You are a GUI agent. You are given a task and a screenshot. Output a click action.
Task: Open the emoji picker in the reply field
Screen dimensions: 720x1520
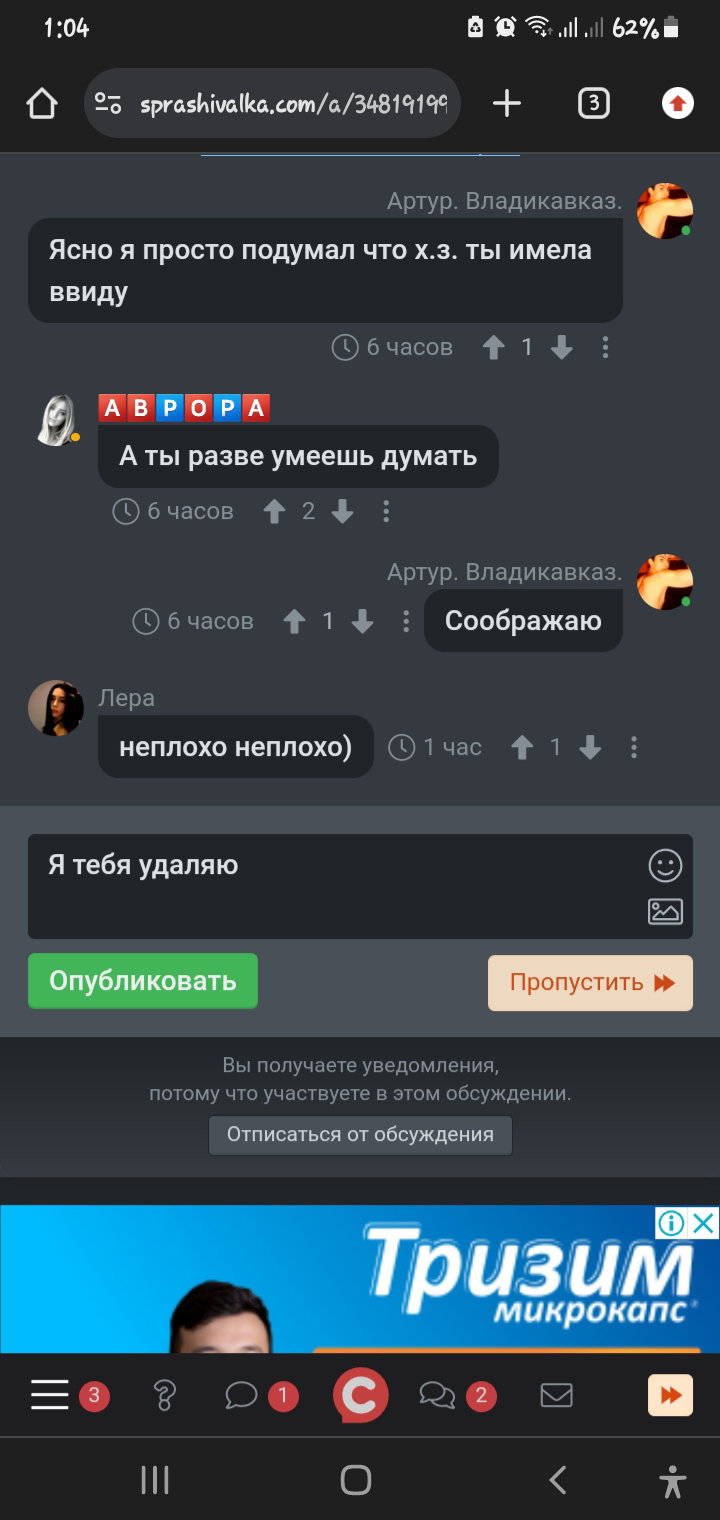[x=665, y=865]
